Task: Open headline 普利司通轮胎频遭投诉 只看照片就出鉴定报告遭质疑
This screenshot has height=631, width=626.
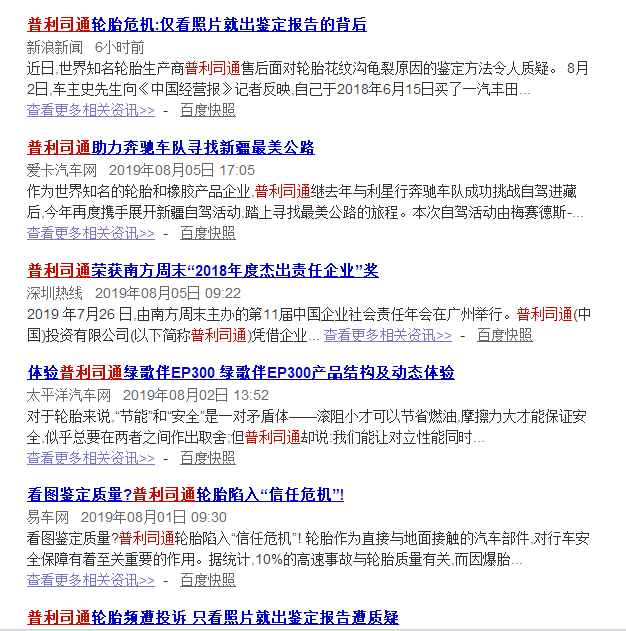Action: click(x=213, y=617)
